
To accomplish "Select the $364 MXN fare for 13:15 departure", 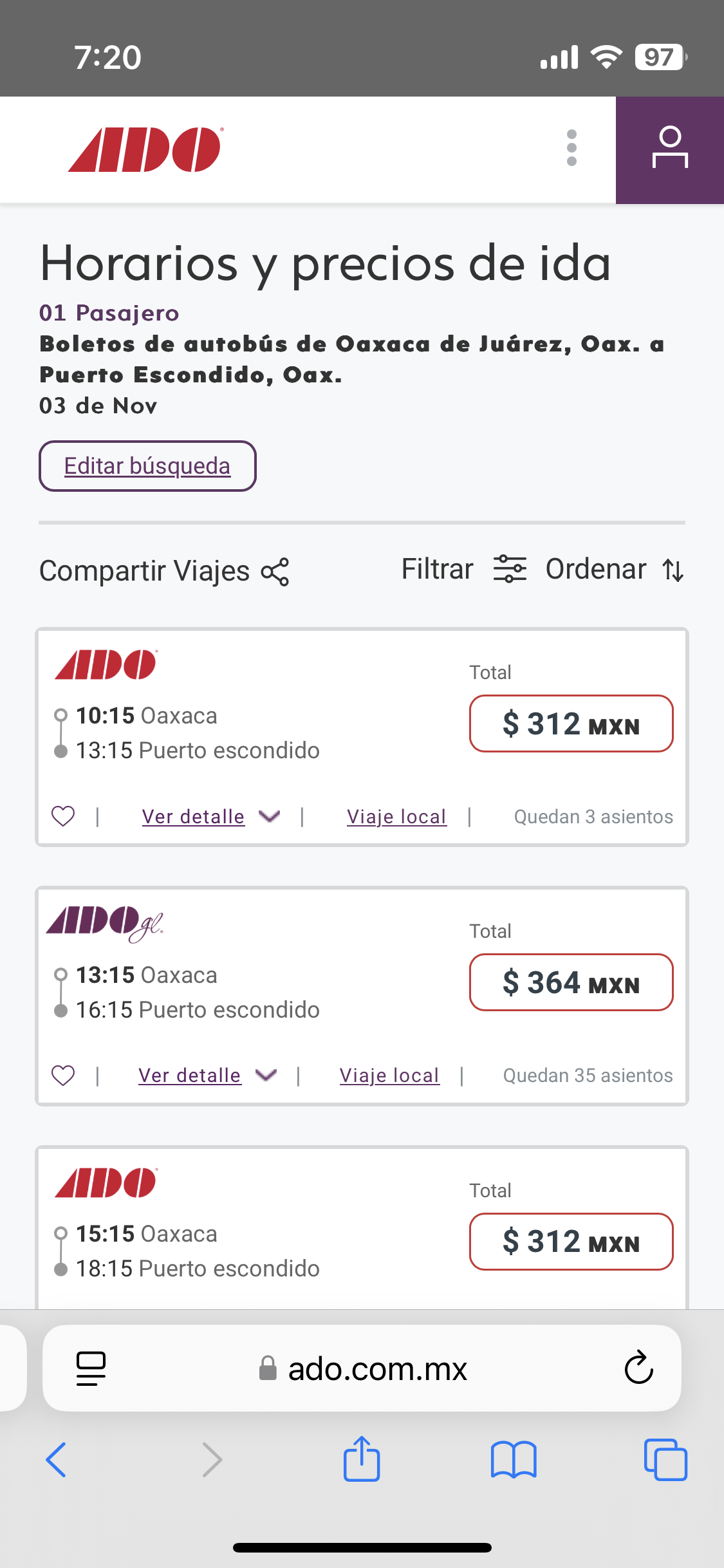I will (x=571, y=982).
